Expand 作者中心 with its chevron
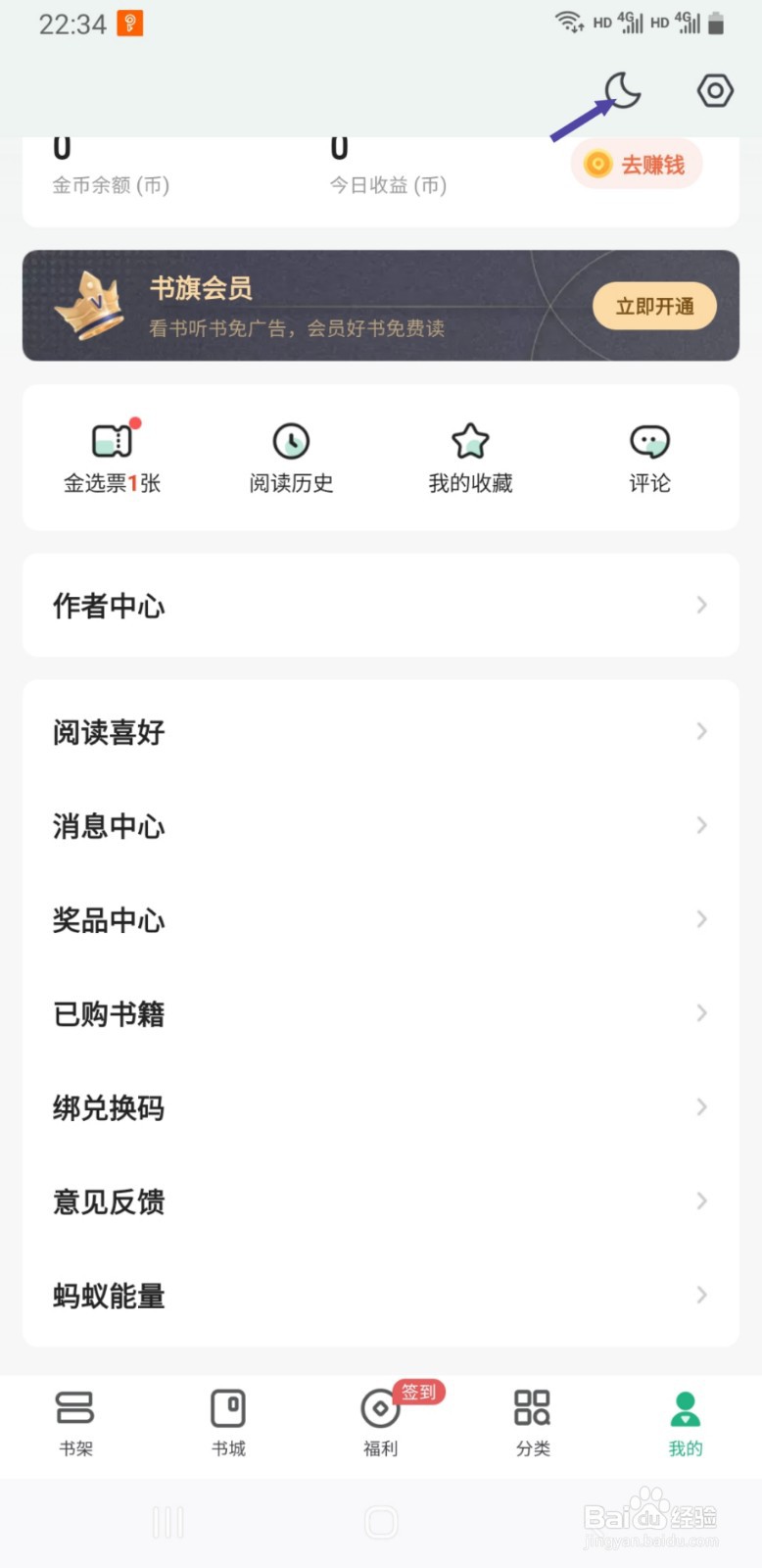762x1568 pixels. click(x=701, y=605)
